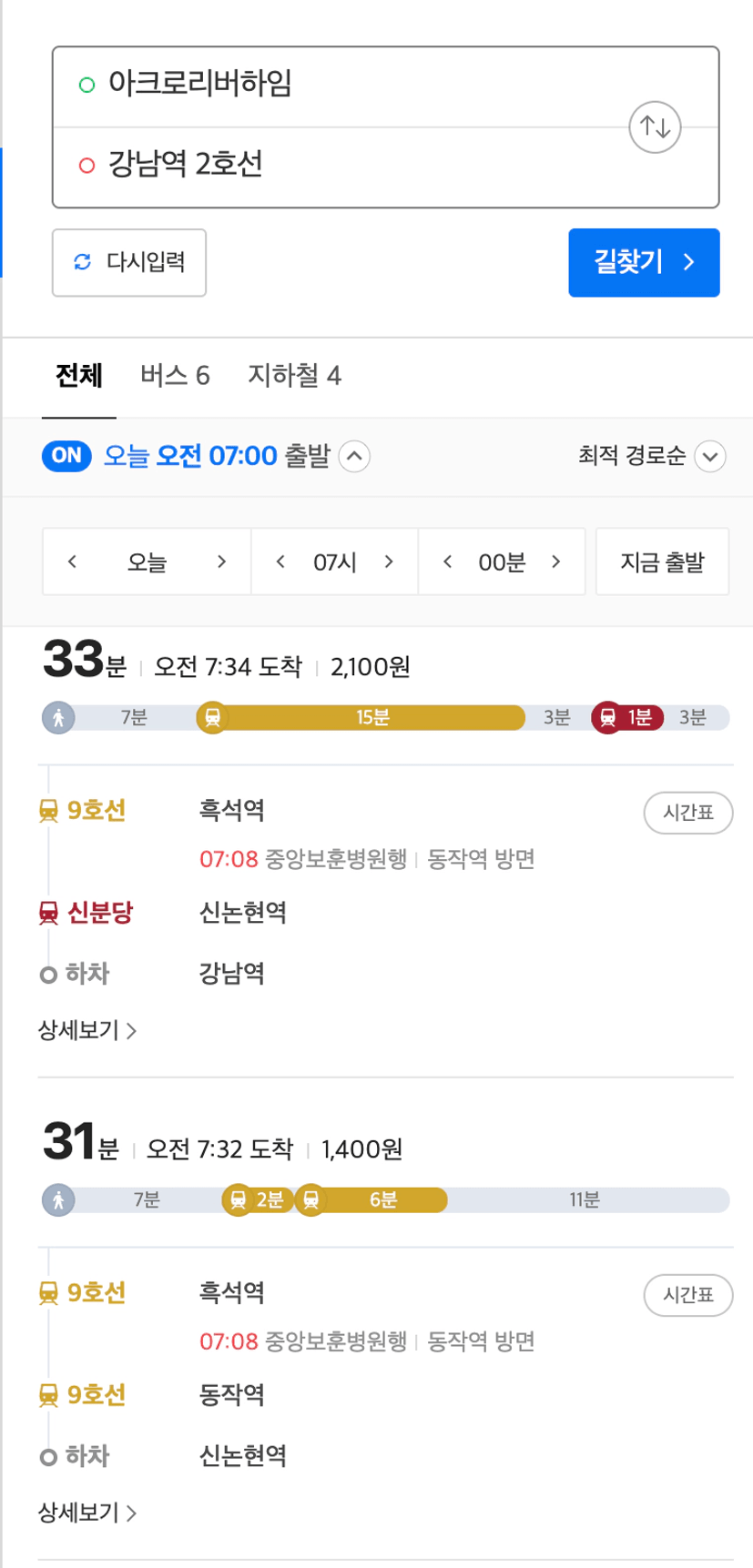The height and width of the screenshot is (1568, 753).
Task: Tap the blue 길찾기 button
Action: point(644,262)
